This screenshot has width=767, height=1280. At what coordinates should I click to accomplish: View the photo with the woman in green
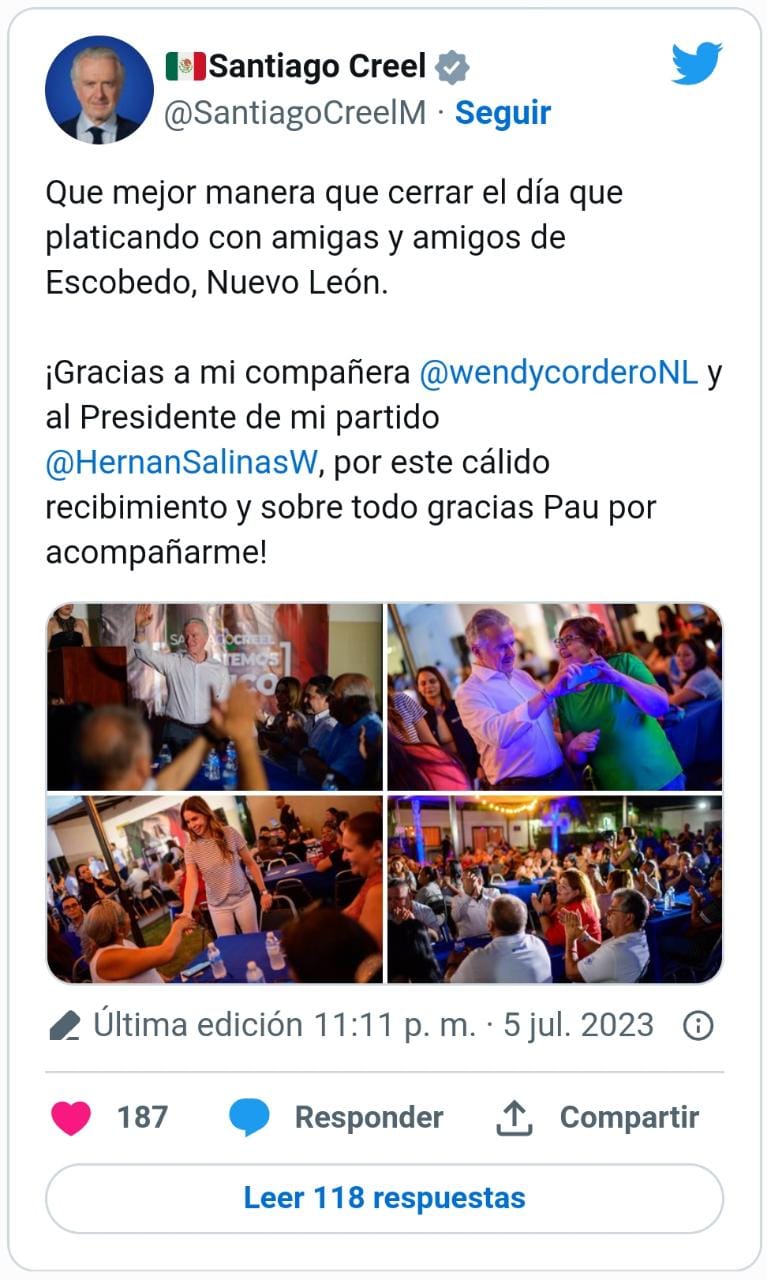554,697
